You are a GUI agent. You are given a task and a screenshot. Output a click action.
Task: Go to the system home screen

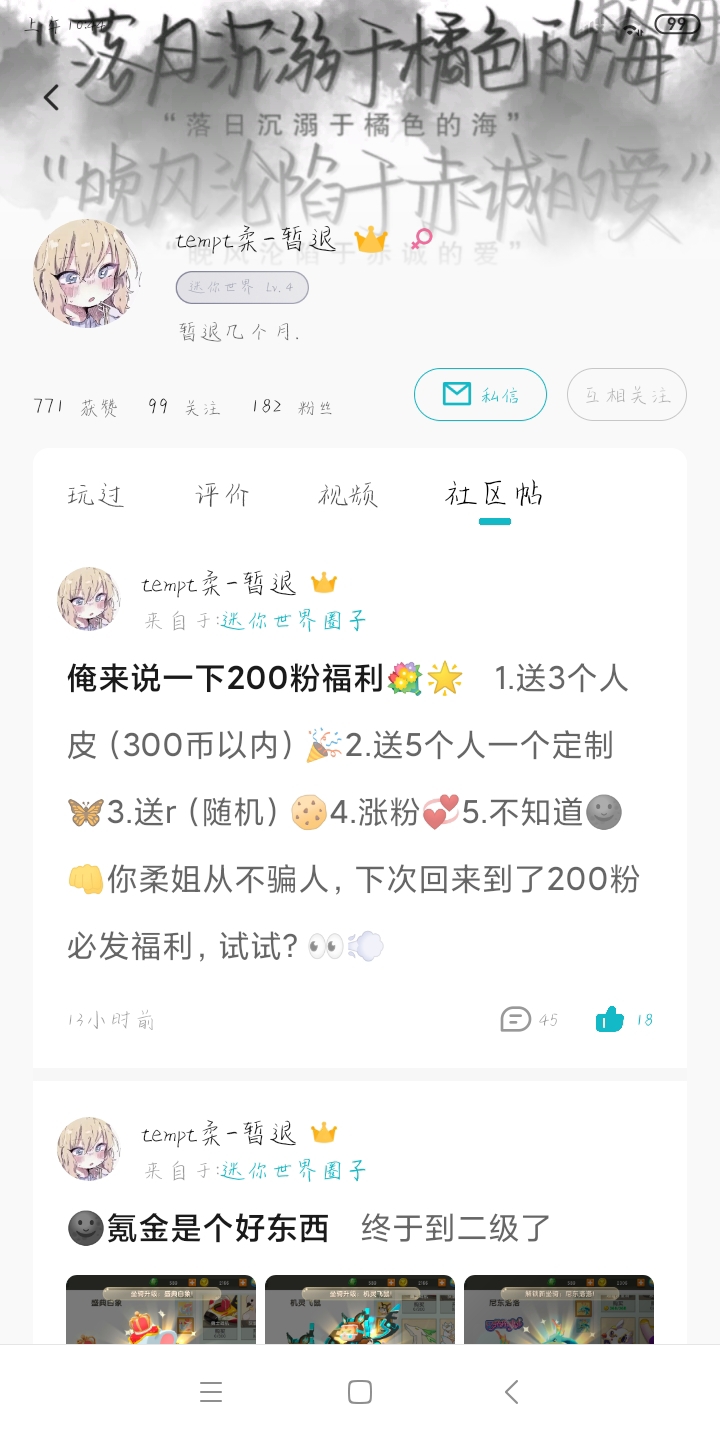tap(360, 1392)
